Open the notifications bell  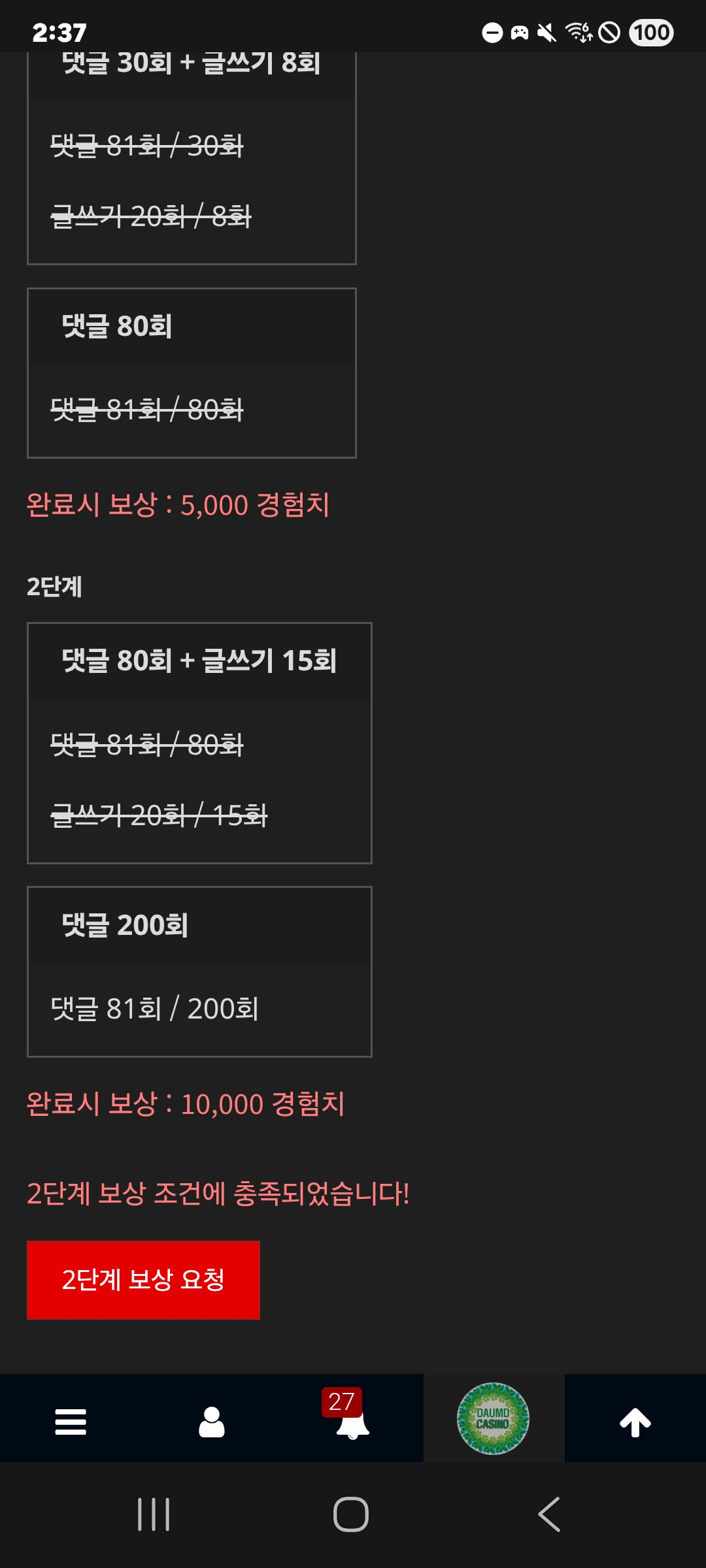[x=352, y=1422]
